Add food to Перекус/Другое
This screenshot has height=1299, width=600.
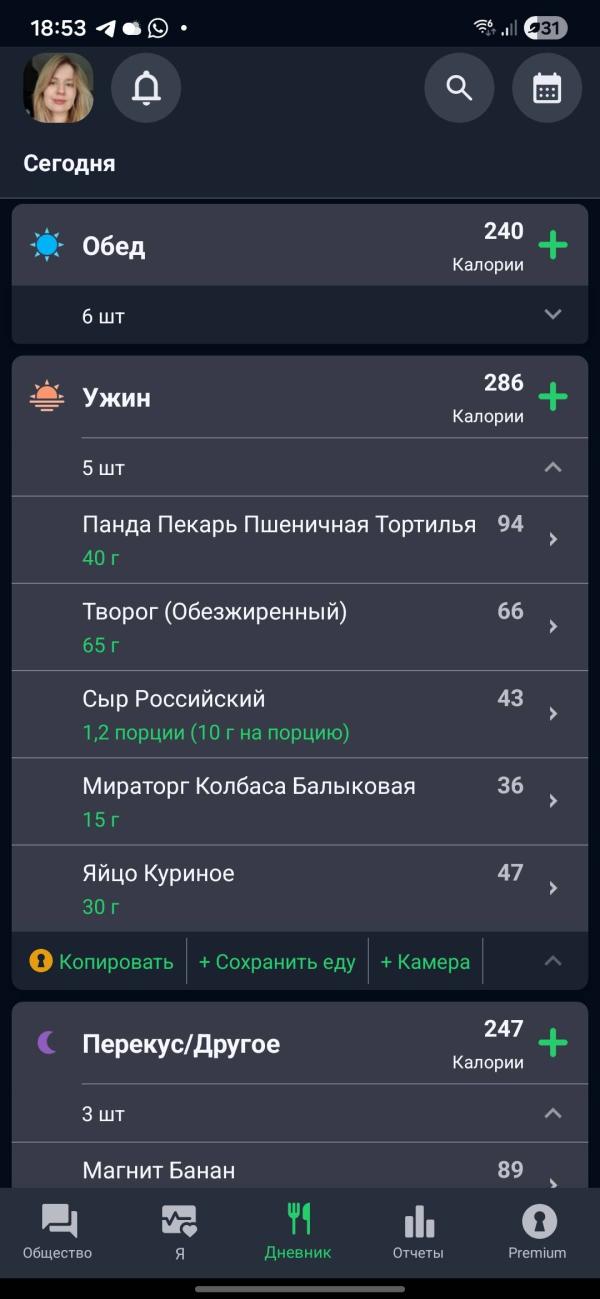552,1043
